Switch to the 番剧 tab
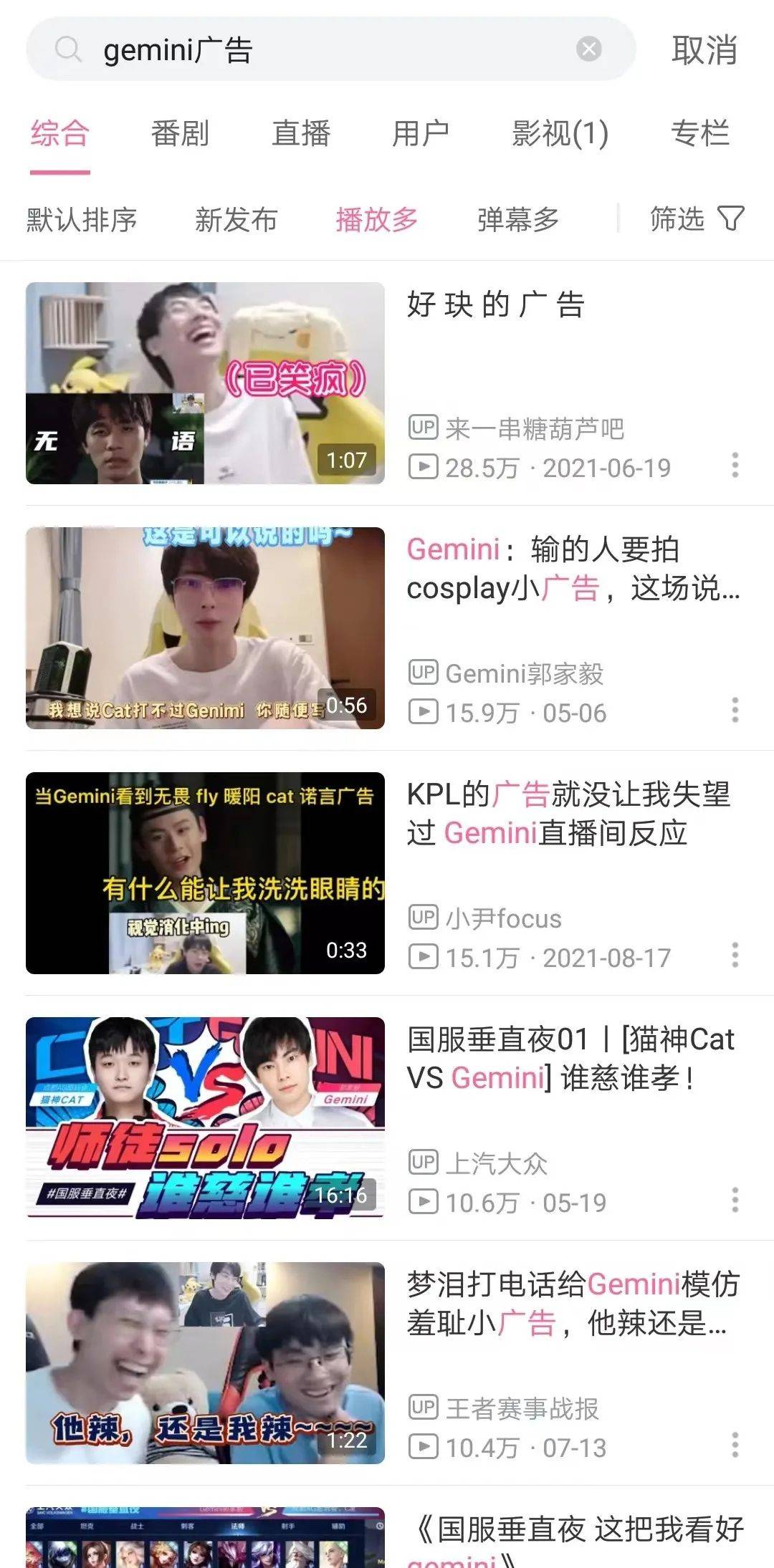Screen dimensions: 774x1568 [178, 134]
